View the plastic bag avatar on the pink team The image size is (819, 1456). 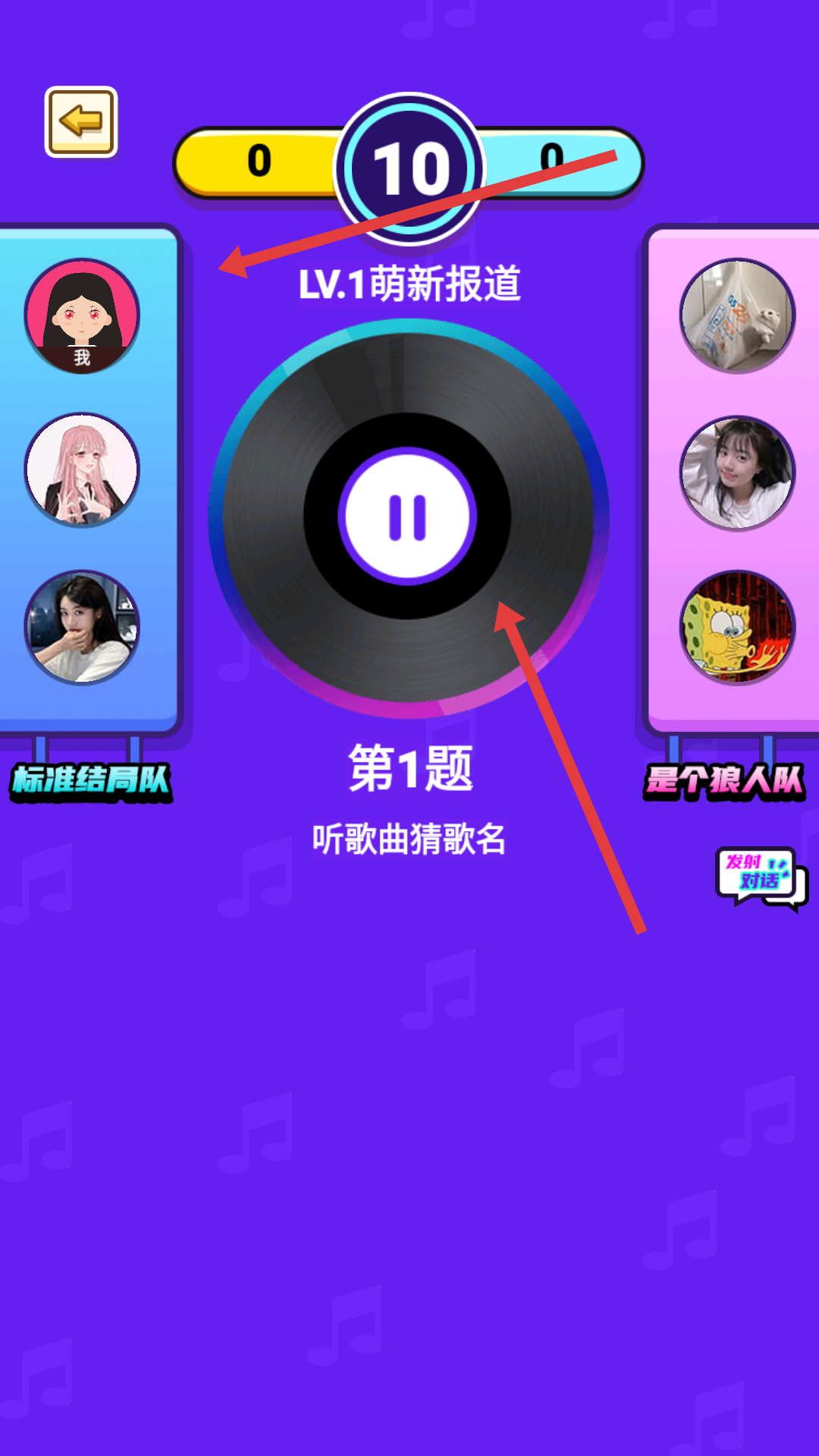coord(737,315)
